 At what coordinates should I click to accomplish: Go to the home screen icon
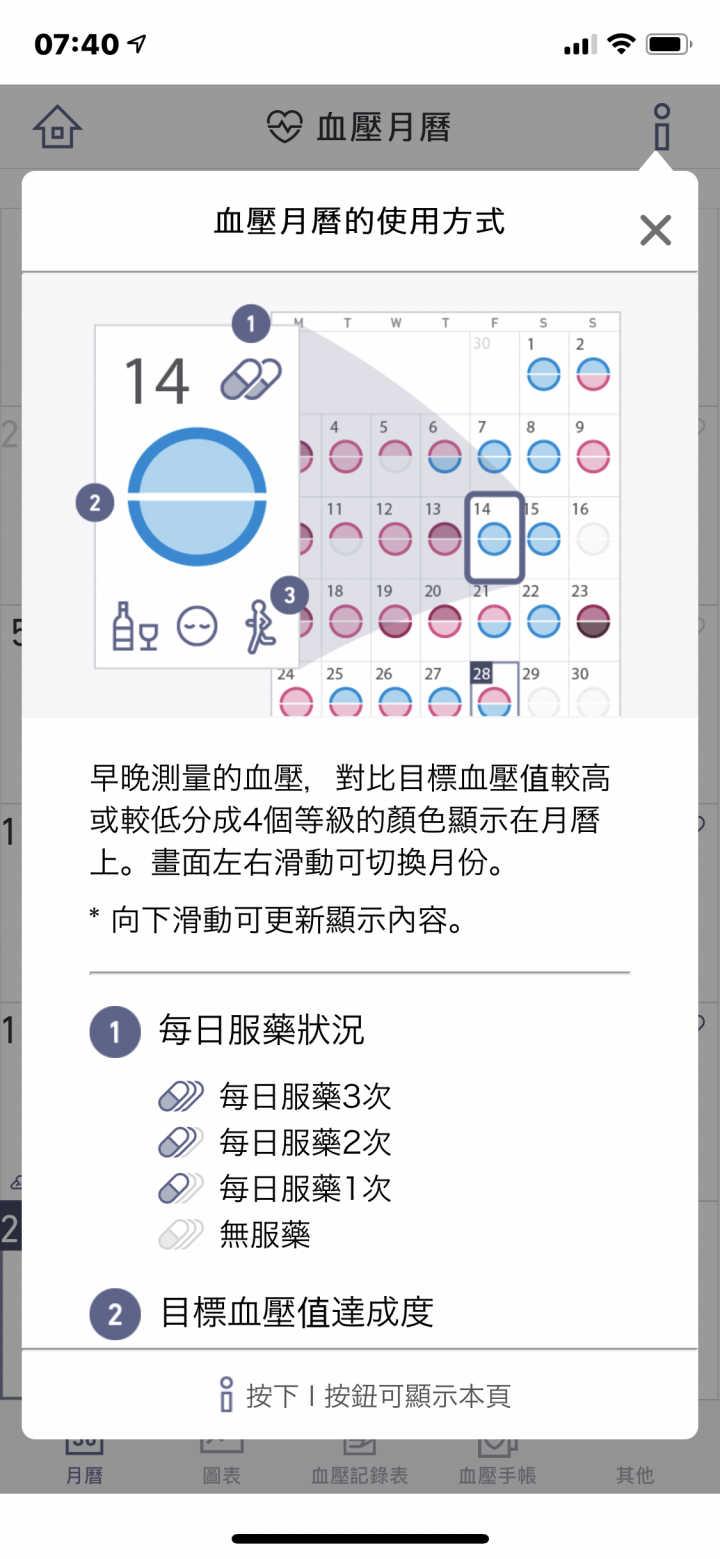(x=58, y=127)
